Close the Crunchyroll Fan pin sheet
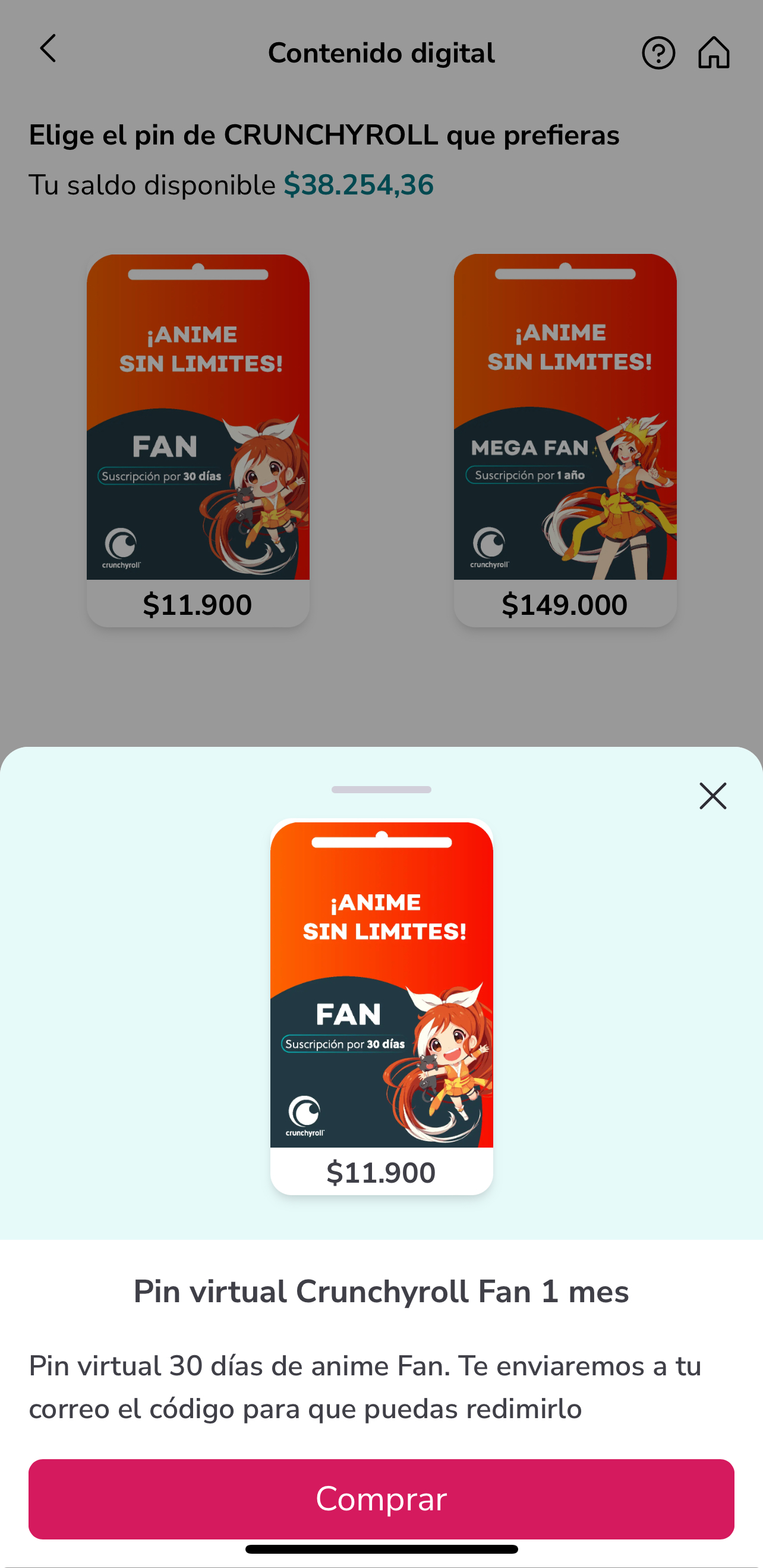Viewport: 763px width, 1568px height. tap(712, 796)
